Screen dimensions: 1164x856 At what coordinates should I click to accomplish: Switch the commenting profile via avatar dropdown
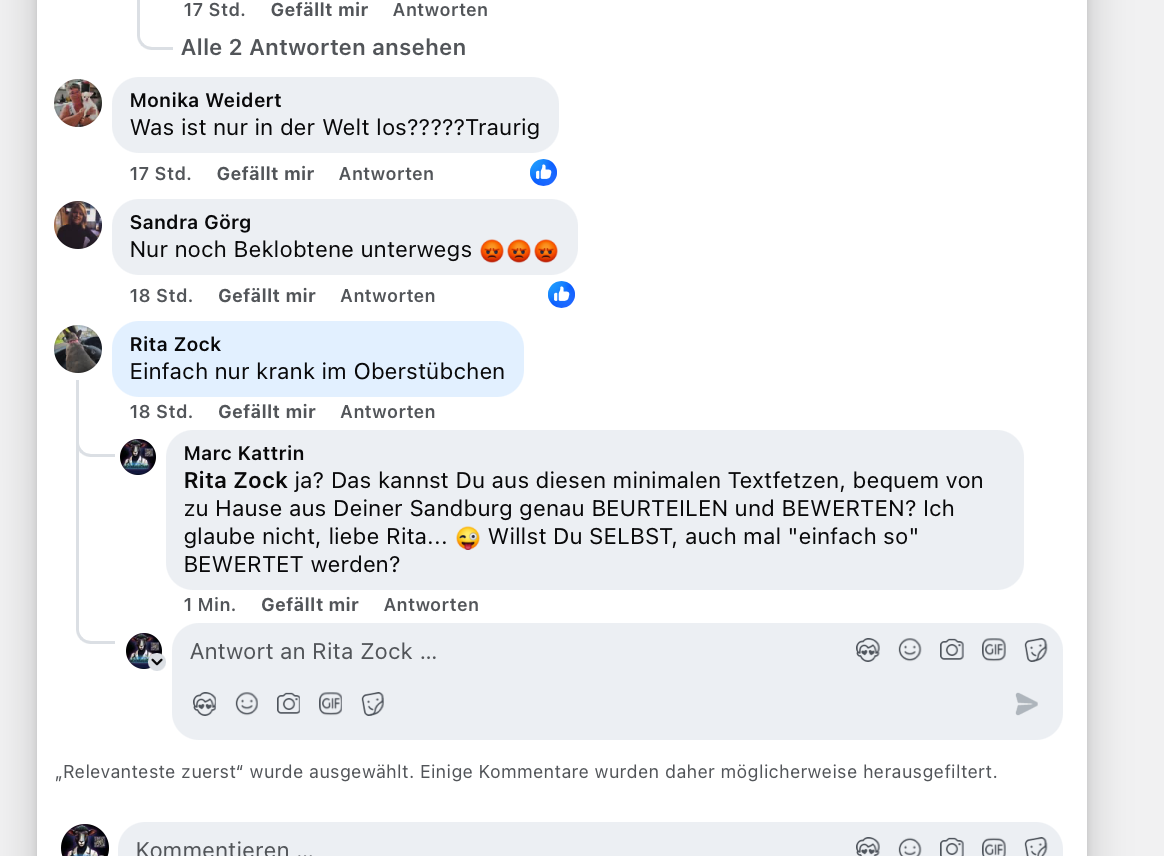tap(157, 662)
